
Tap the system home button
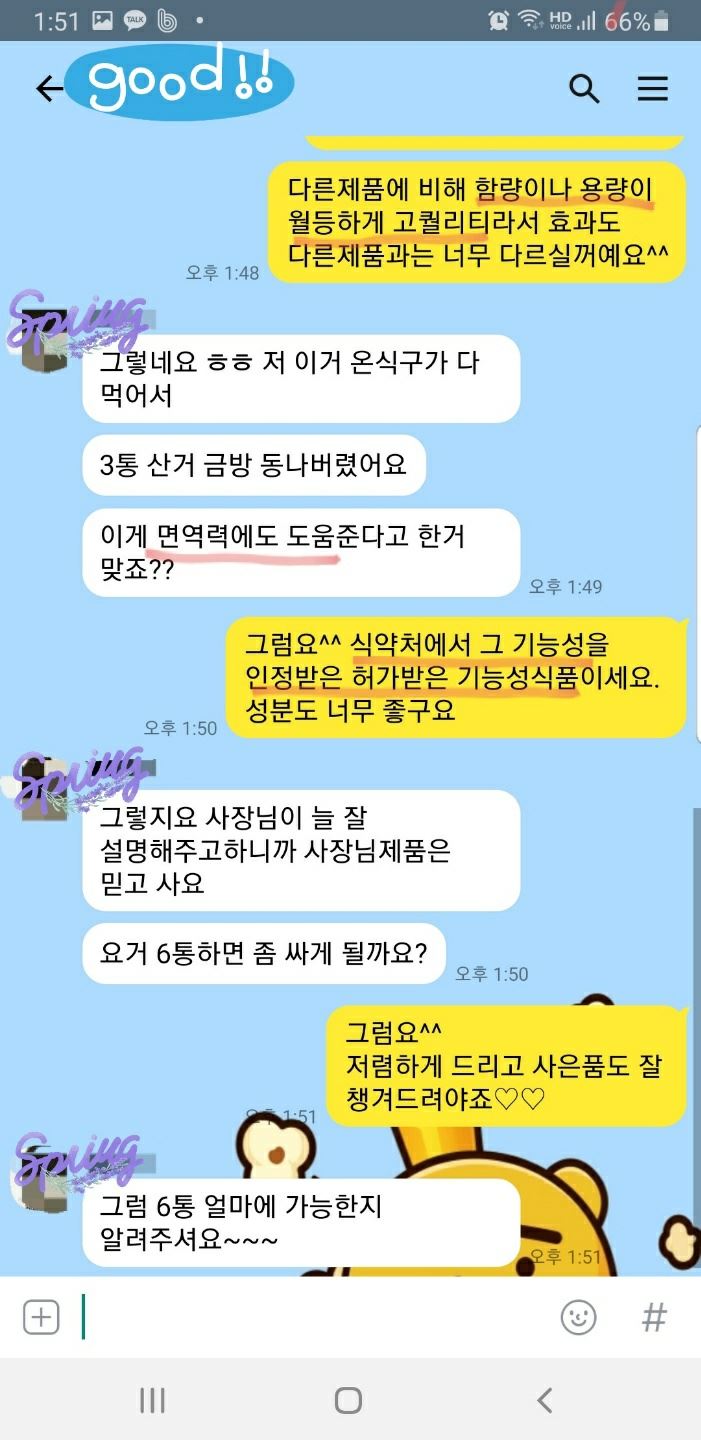pos(348,1400)
